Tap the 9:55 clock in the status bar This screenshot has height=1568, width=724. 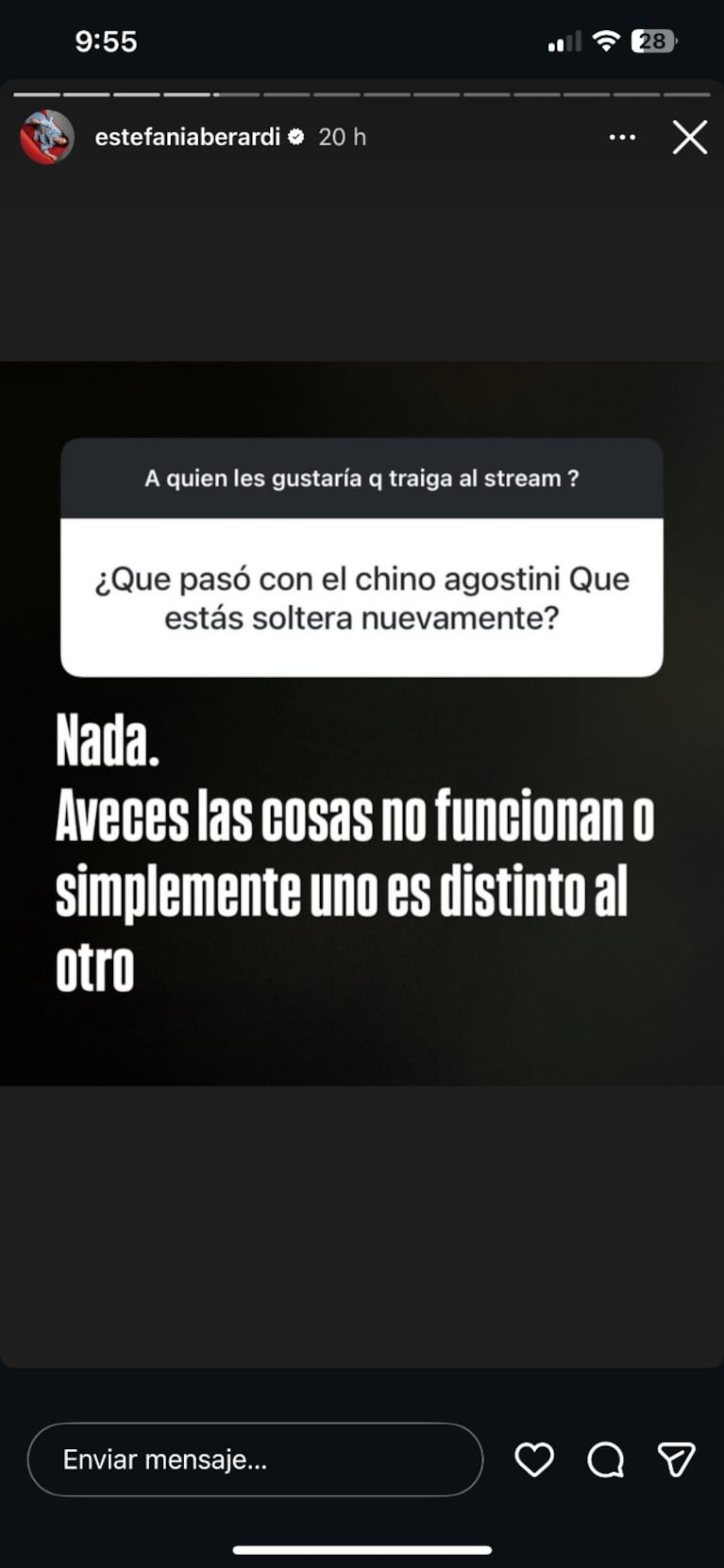click(x=107, y=41)
